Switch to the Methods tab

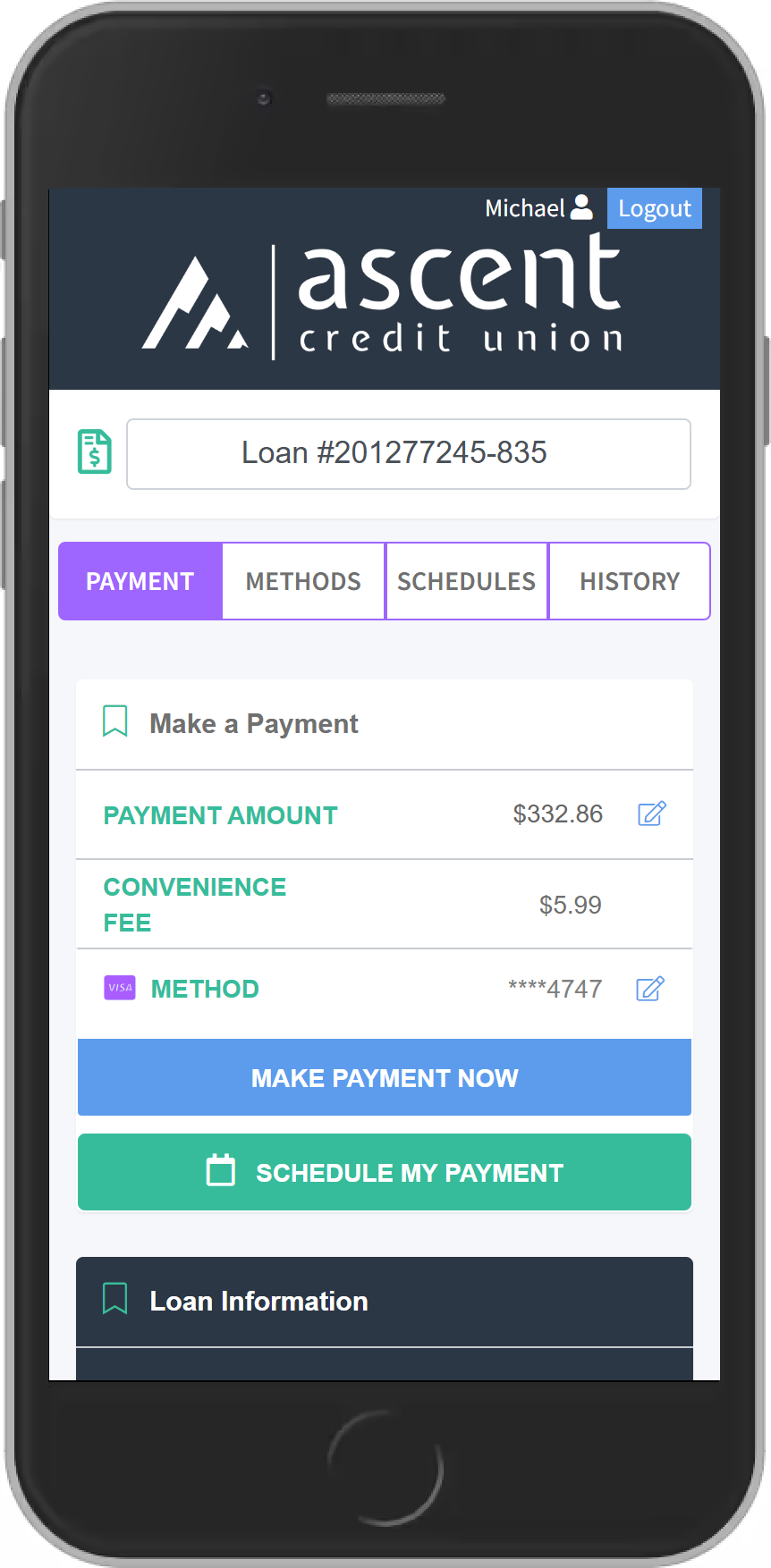tap(303, 581)
